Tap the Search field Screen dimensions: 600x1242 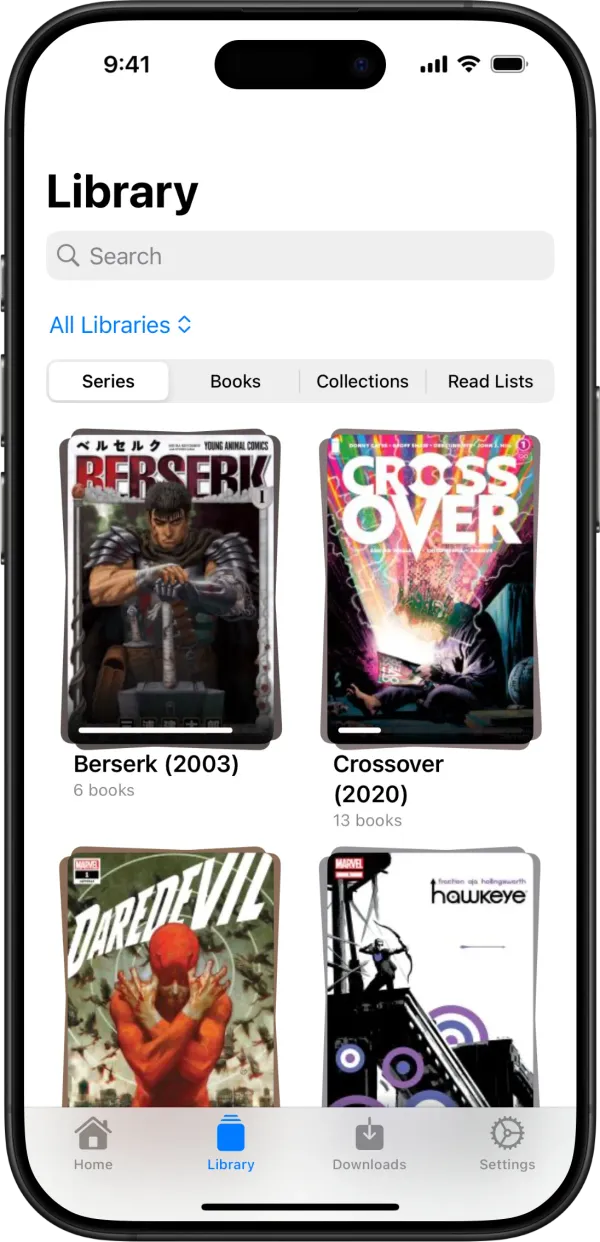(x=300, y=256)
